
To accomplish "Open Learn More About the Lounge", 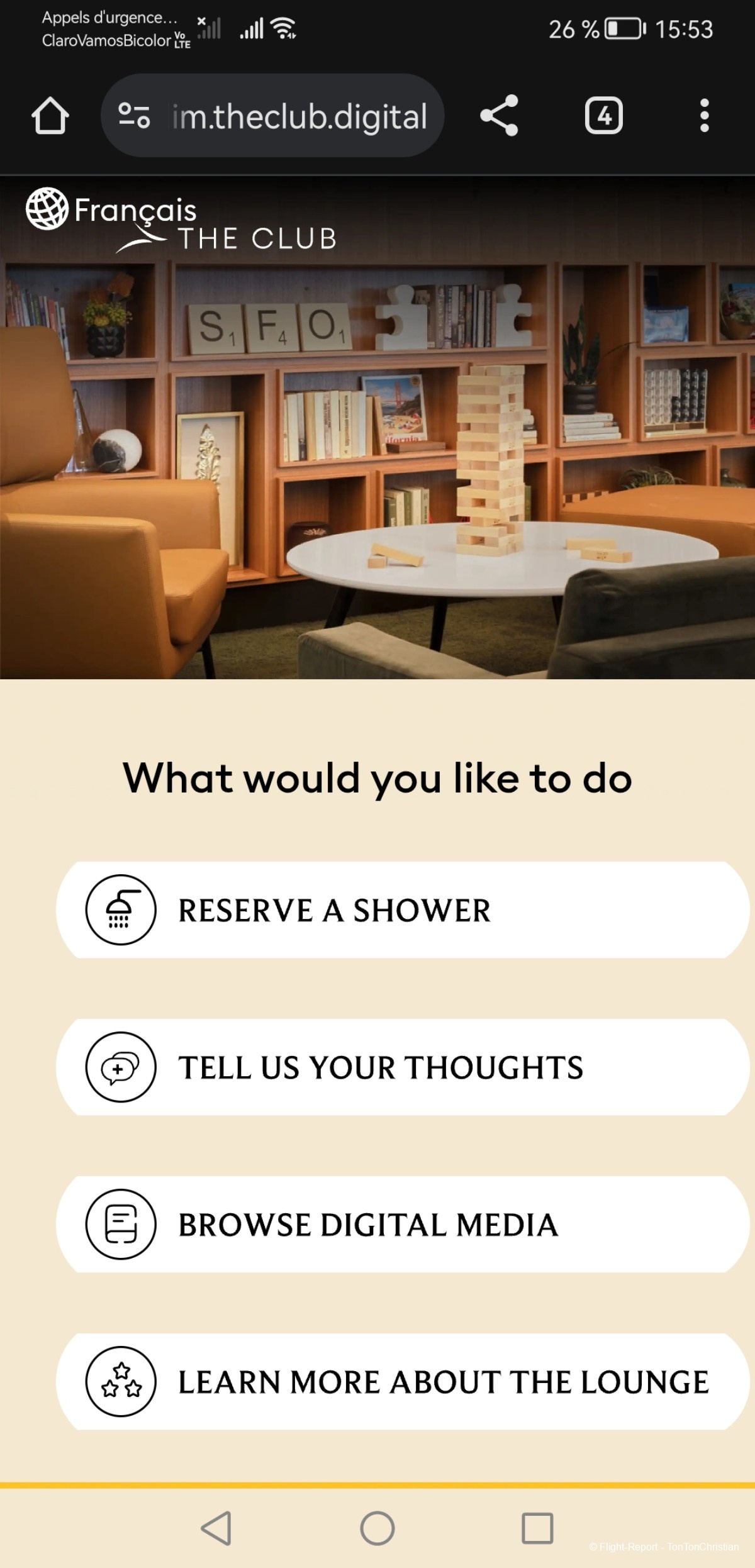I will [403, 1382].
